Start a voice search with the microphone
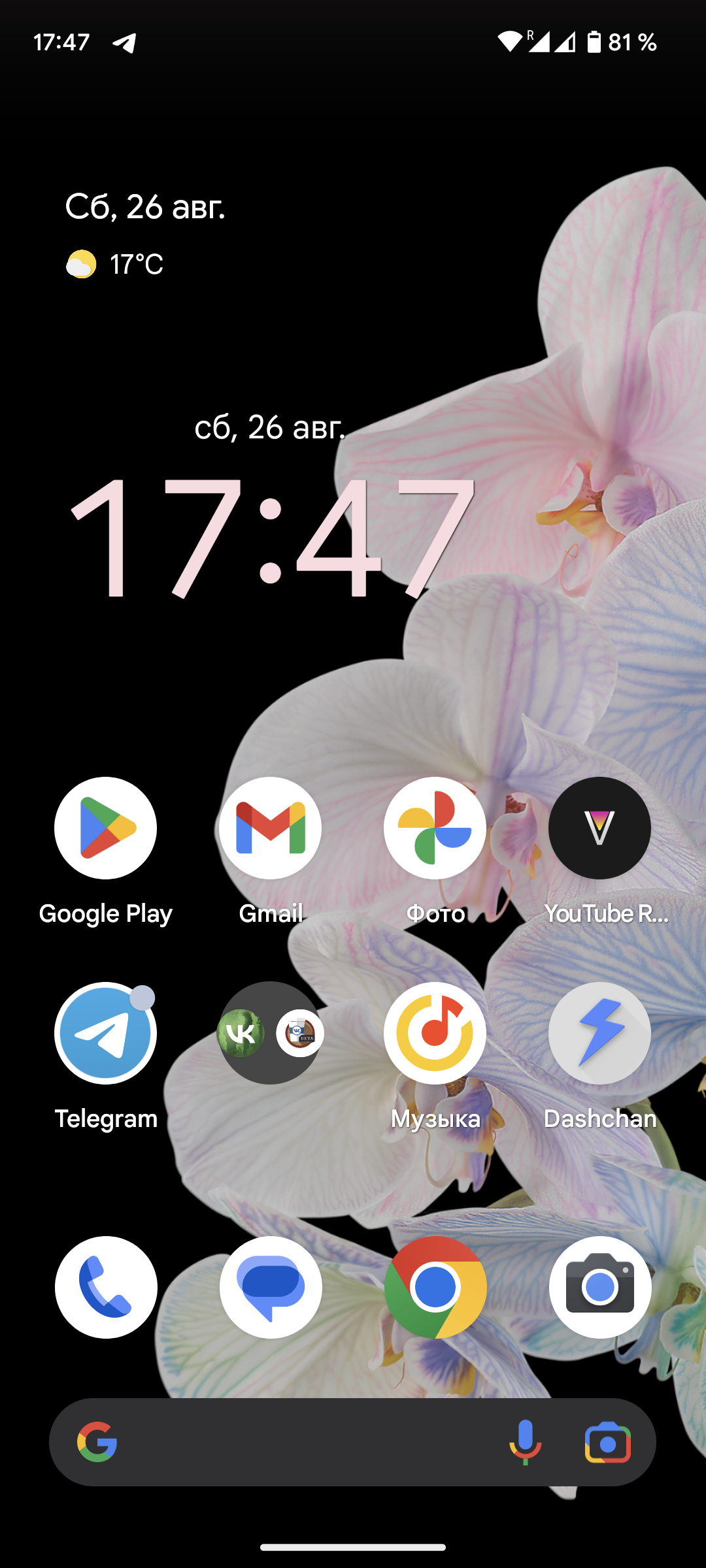706x1568 pixels. tap(526, 1442)
